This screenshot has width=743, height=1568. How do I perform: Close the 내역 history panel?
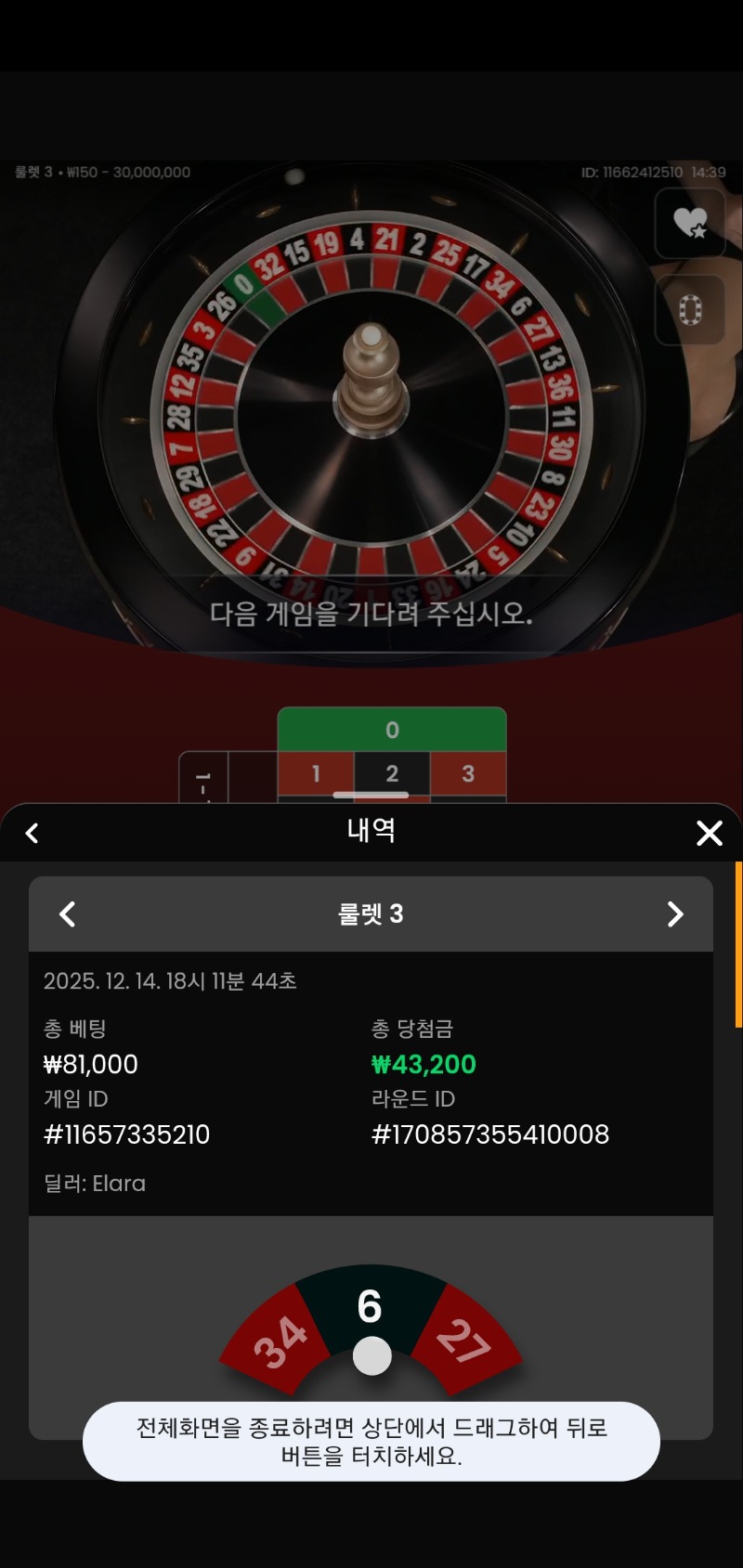point(709,833)
